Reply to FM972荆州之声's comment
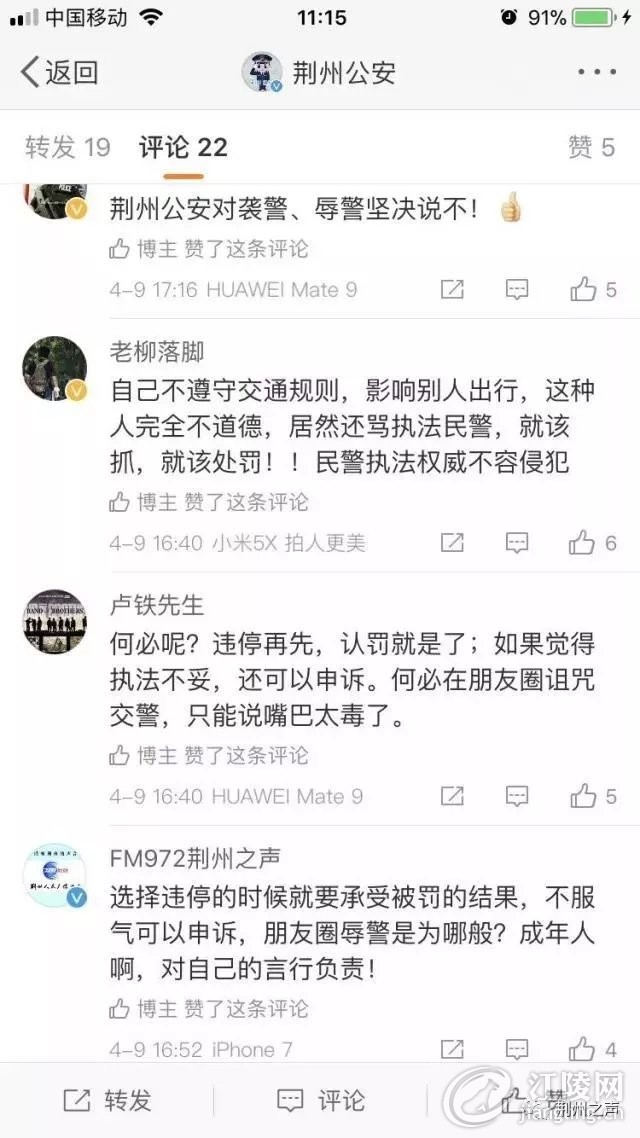Image resolution: width=640 pixels, height=1138 pixels. [517, 1049]
